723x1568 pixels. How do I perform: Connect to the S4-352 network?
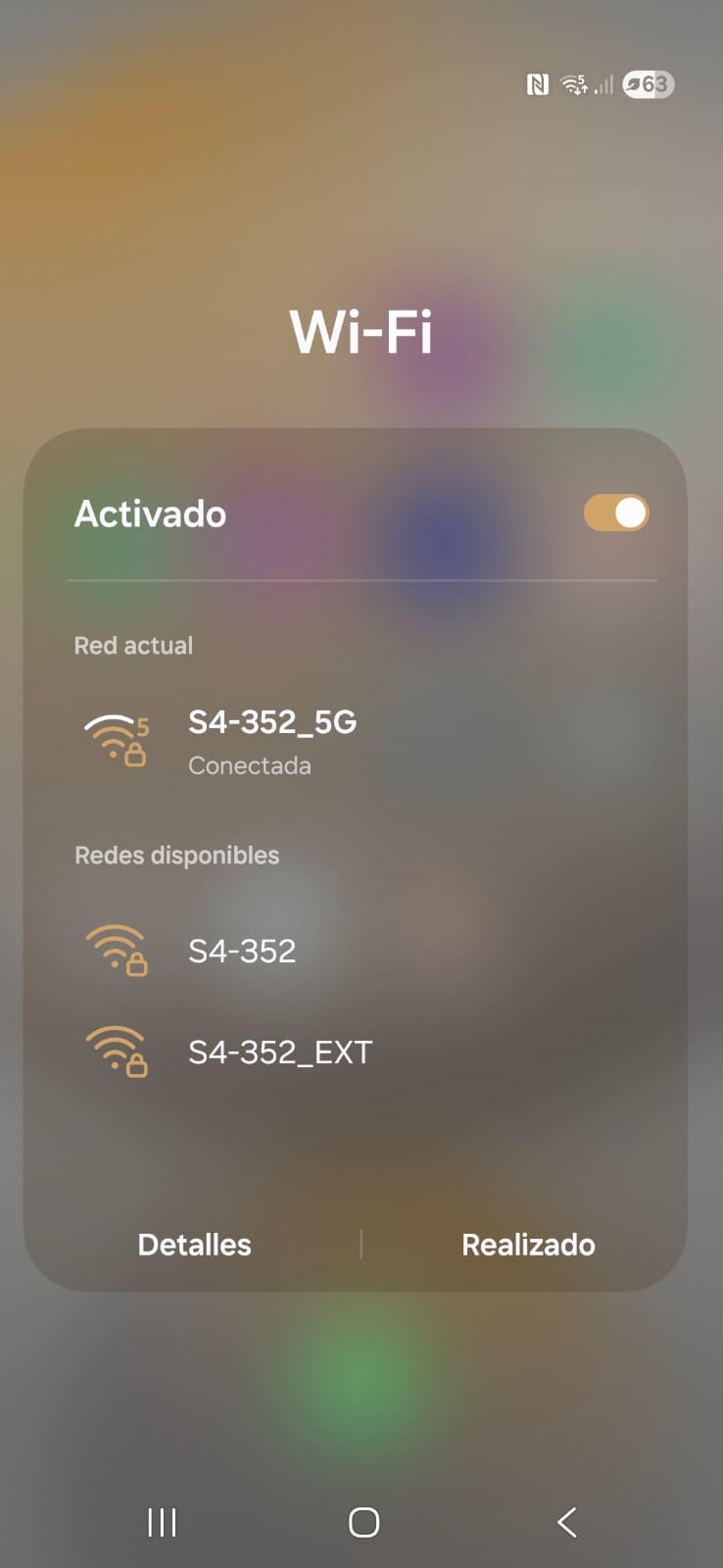242,951
